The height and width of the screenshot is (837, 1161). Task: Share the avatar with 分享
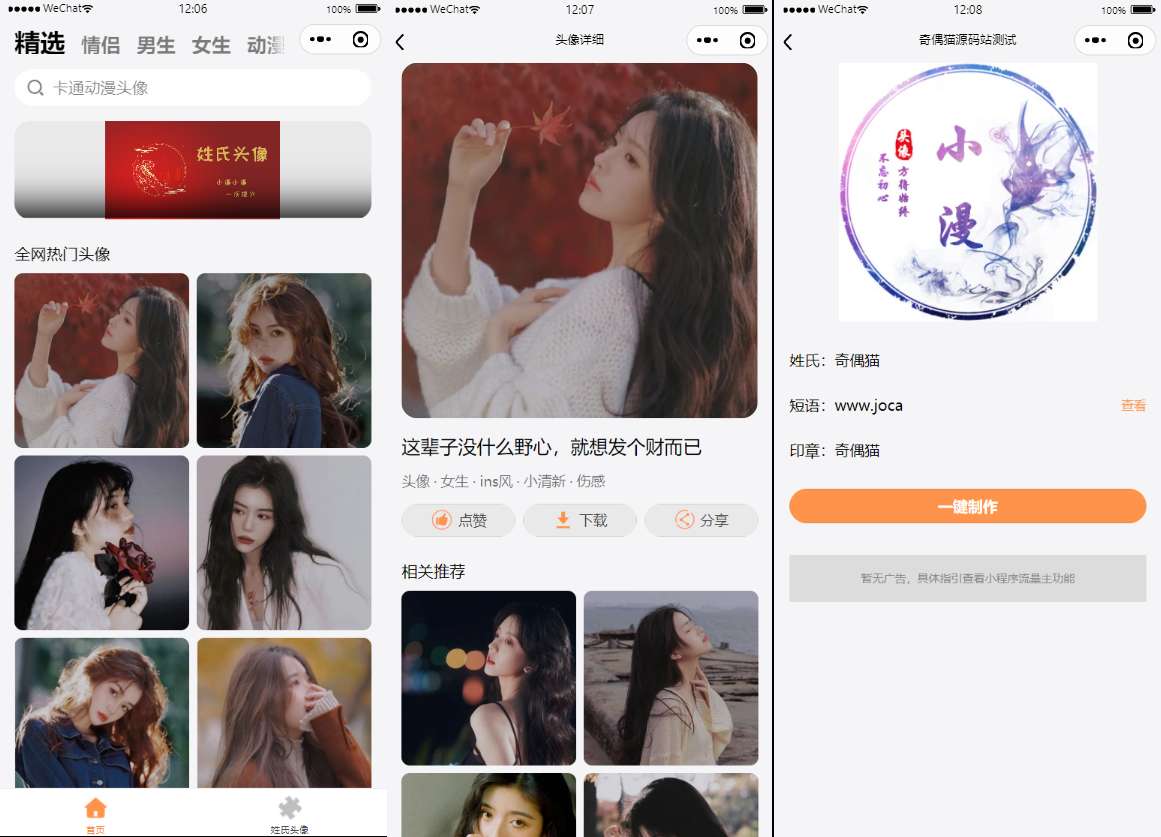pos(701,520)
